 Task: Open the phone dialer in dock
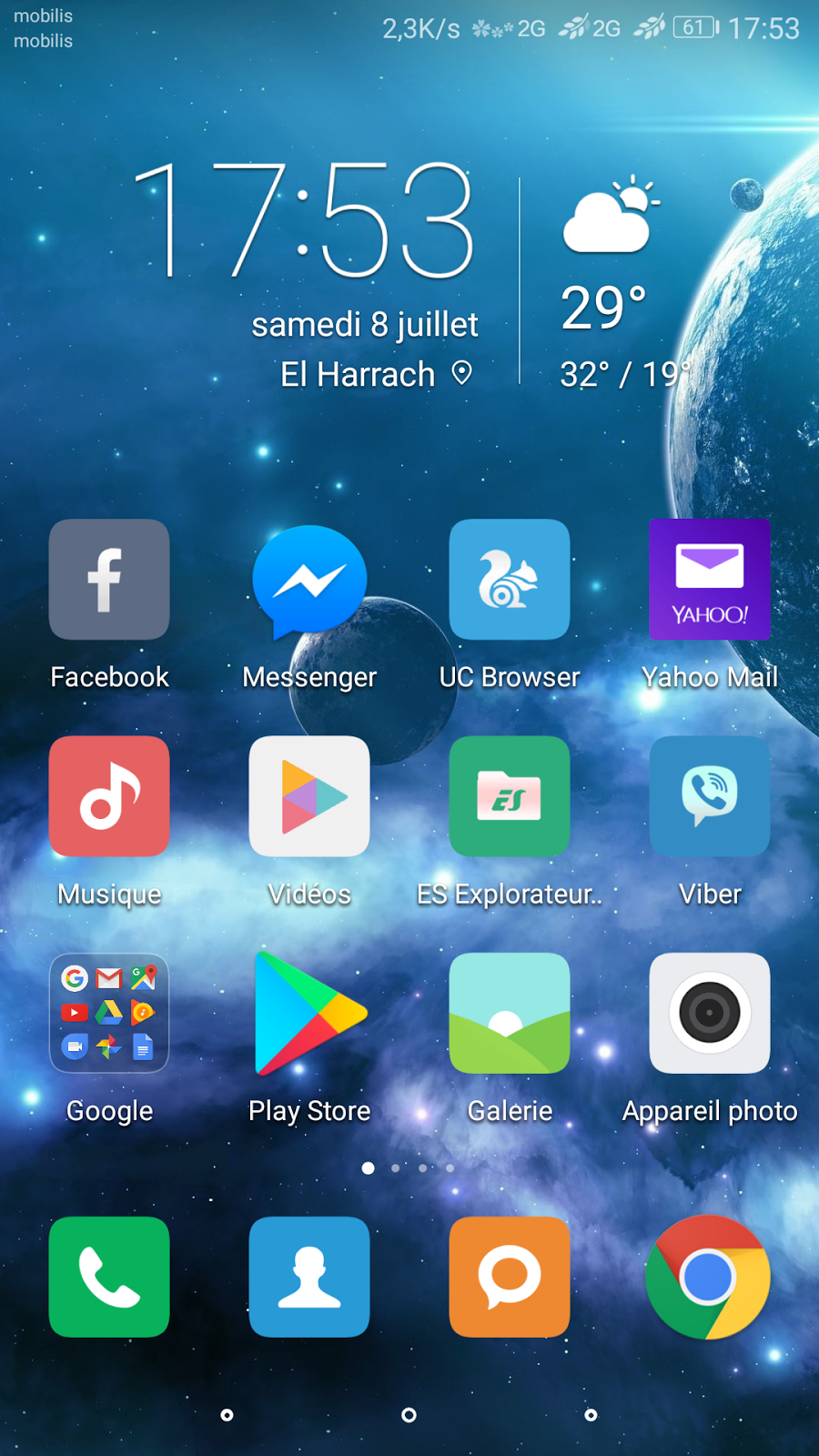109,1277
